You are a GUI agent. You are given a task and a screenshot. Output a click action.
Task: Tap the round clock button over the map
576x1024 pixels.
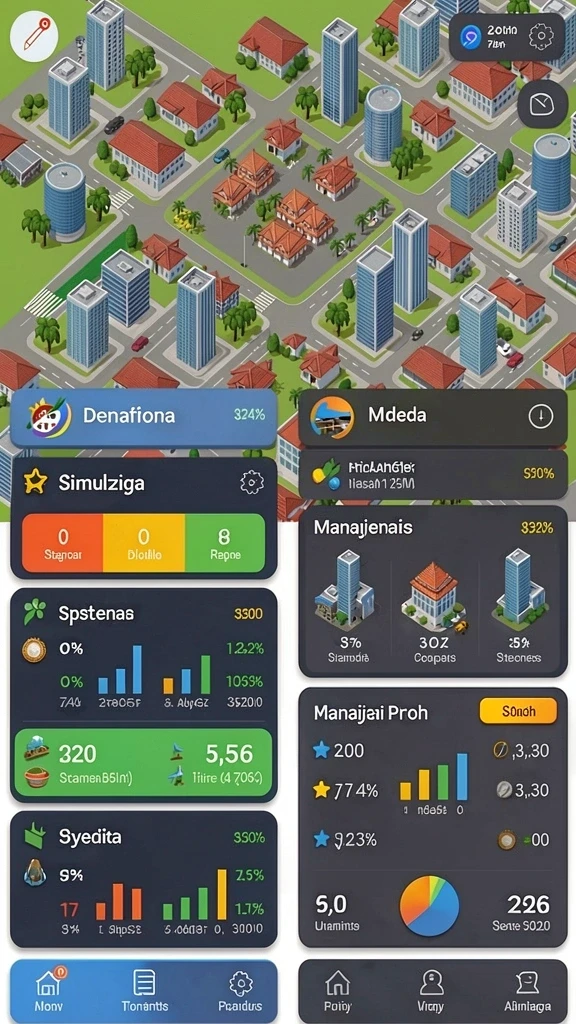point(542,104)
